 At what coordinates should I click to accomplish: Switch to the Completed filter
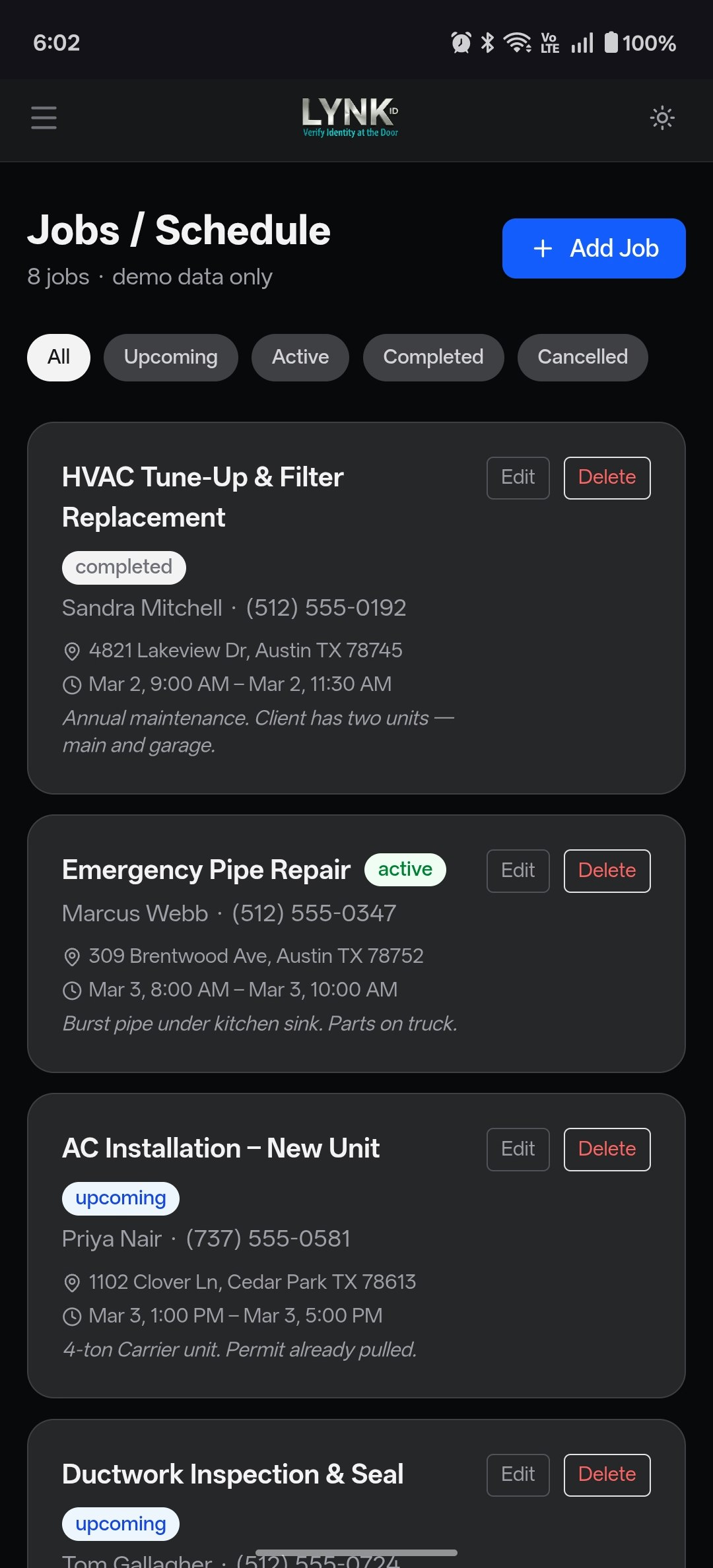[433, 357]
